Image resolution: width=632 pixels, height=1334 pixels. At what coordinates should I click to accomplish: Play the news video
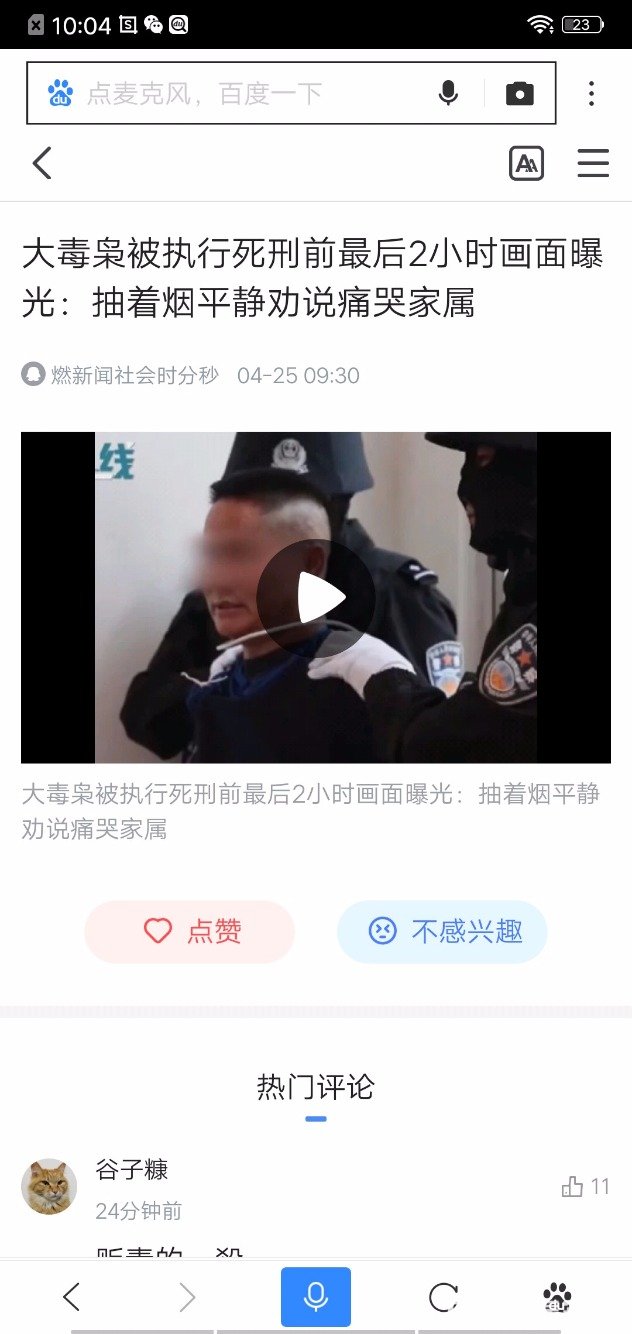[x=316, y=598]
